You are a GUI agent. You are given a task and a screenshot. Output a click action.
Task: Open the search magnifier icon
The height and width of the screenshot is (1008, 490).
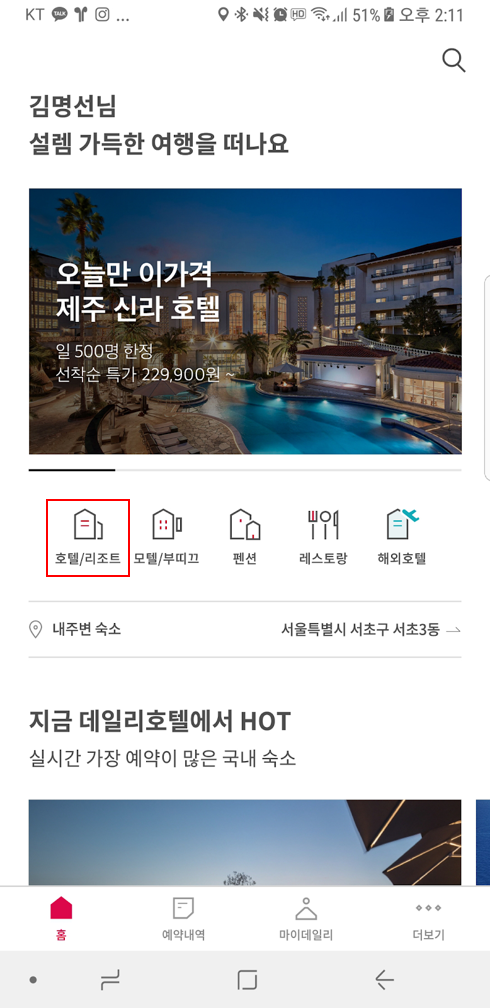pos(453,60)
